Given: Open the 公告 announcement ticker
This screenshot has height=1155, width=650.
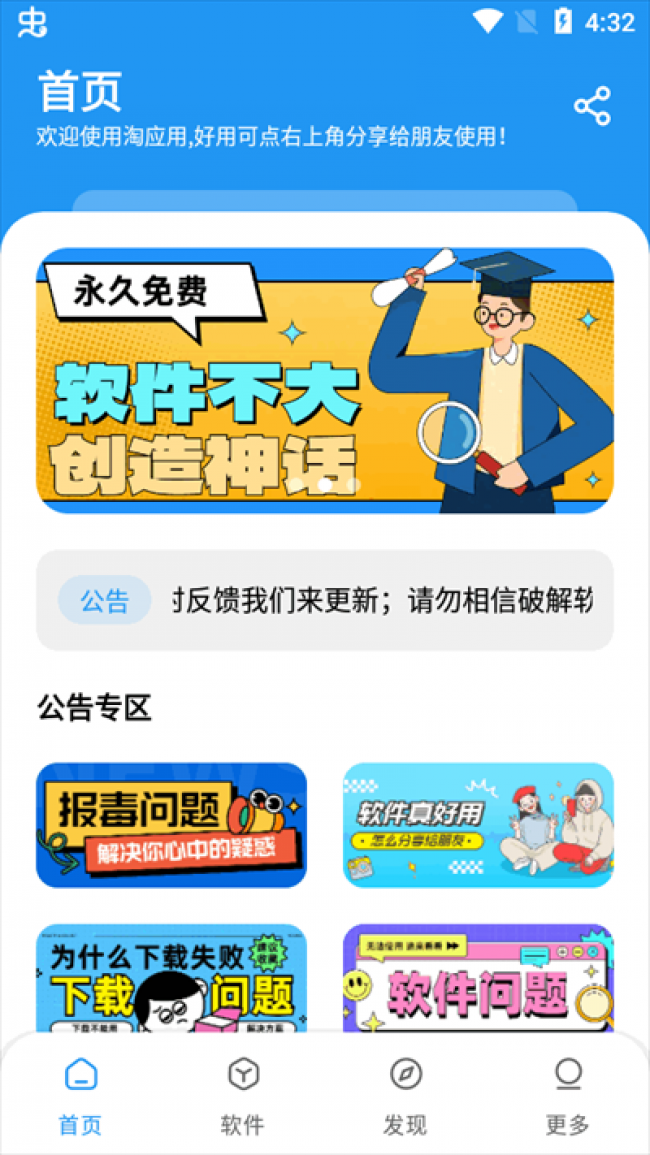Looking at the screenshot, I should (325, 600).
